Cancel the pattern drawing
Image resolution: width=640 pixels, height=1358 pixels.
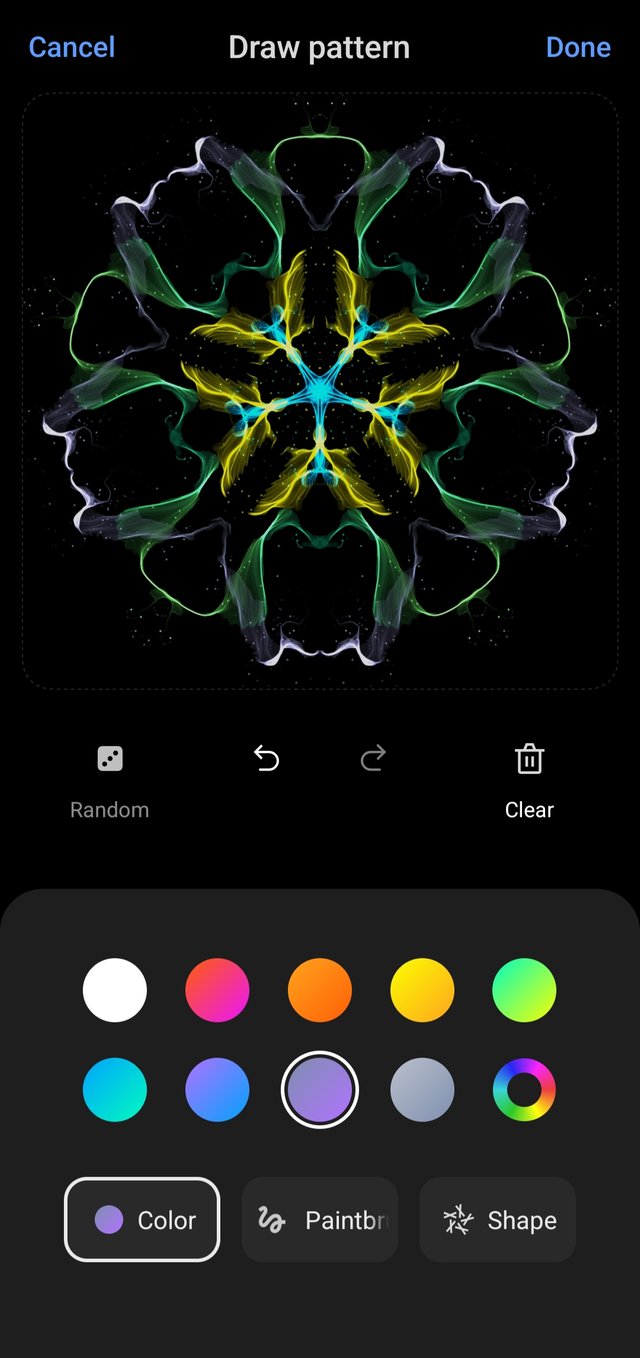coord(71,47)
